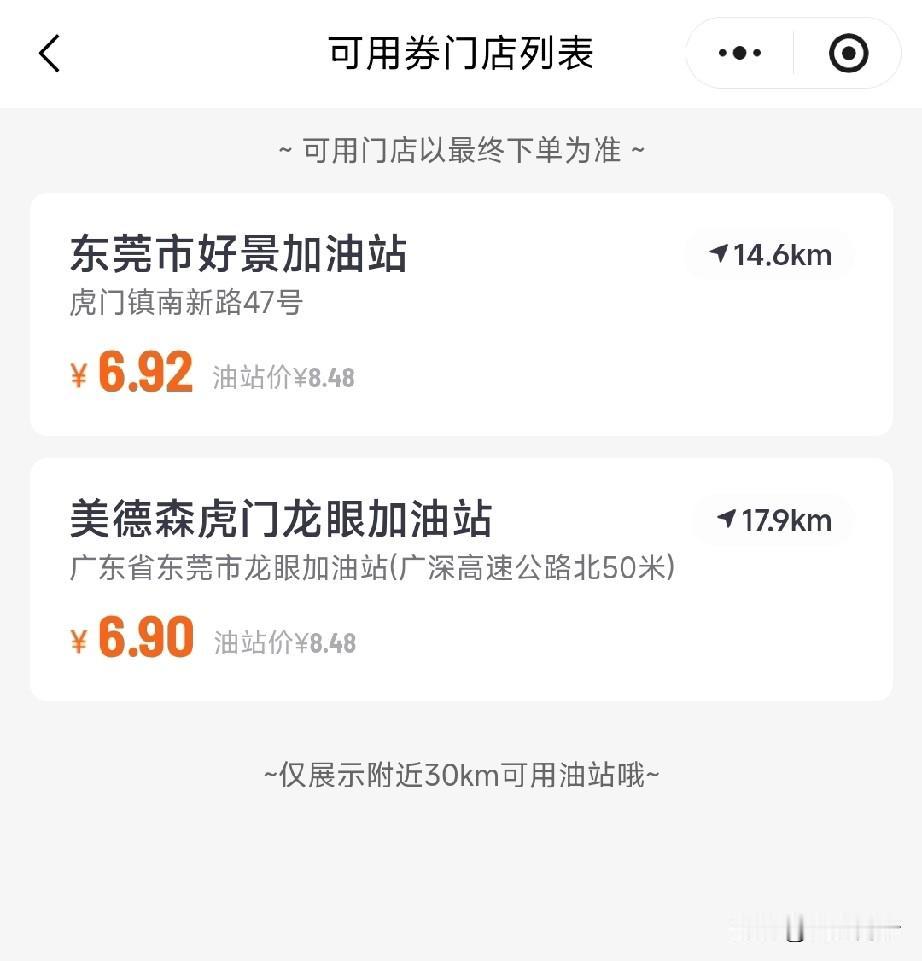The image size is (922, 961).
Task: Go back from the store list
Action: [x=49, y=53]
